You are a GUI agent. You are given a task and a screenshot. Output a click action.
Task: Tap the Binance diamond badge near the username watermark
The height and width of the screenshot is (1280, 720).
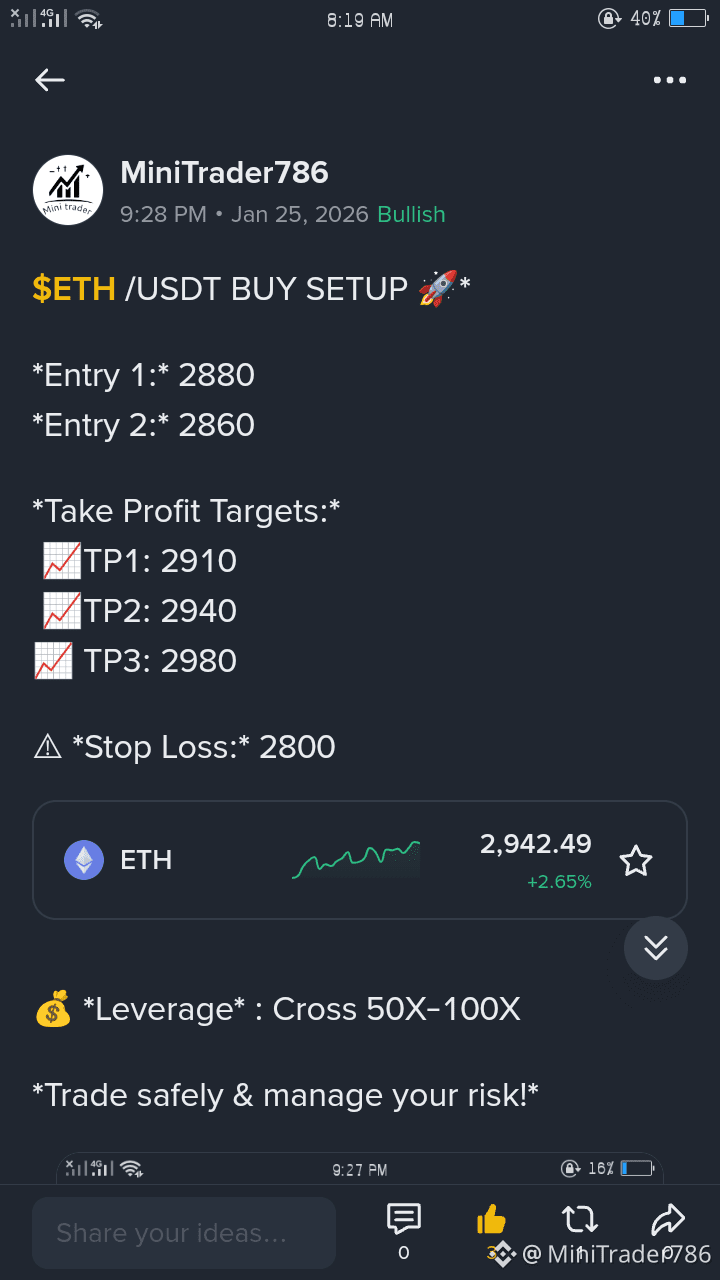pos(501,1253)
